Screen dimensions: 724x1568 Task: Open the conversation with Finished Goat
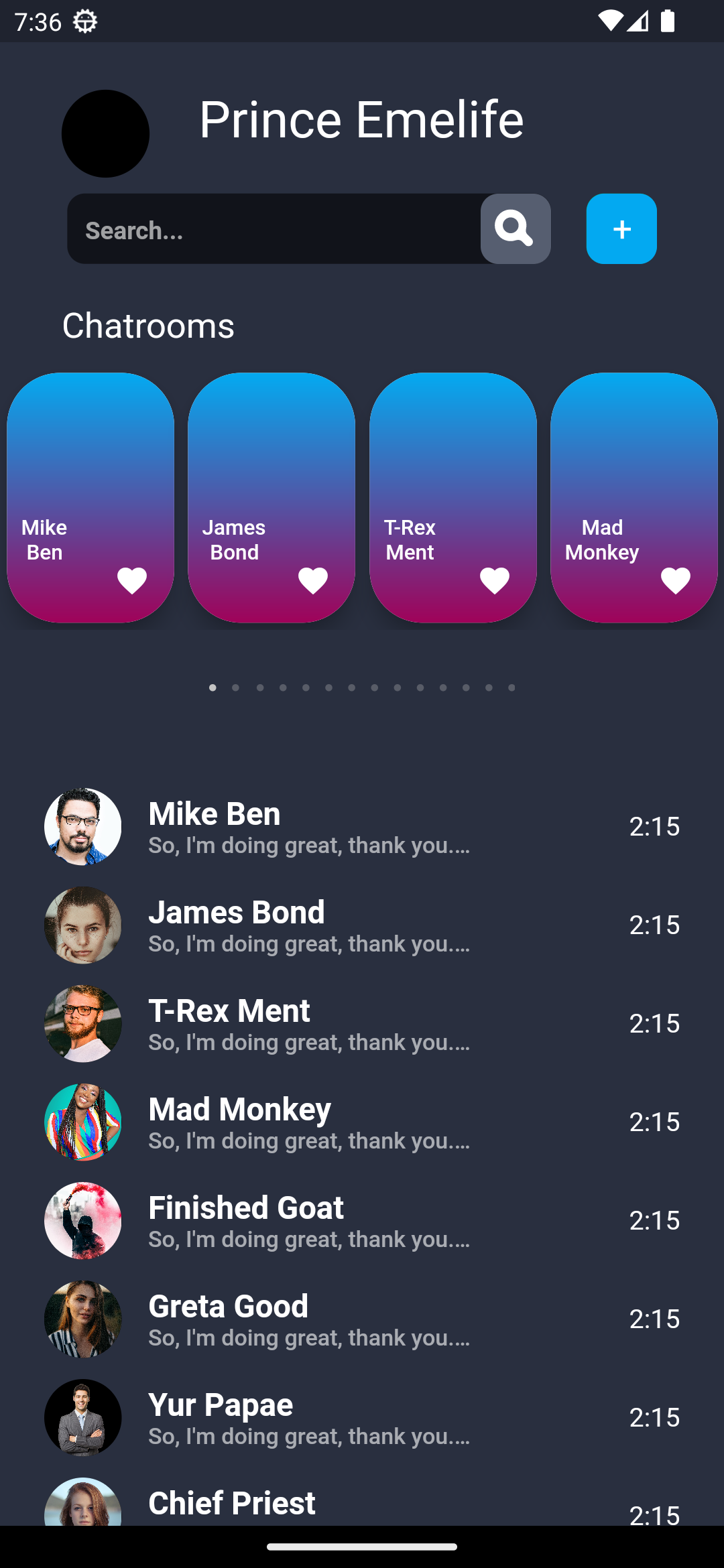(x=362, y=1220)
